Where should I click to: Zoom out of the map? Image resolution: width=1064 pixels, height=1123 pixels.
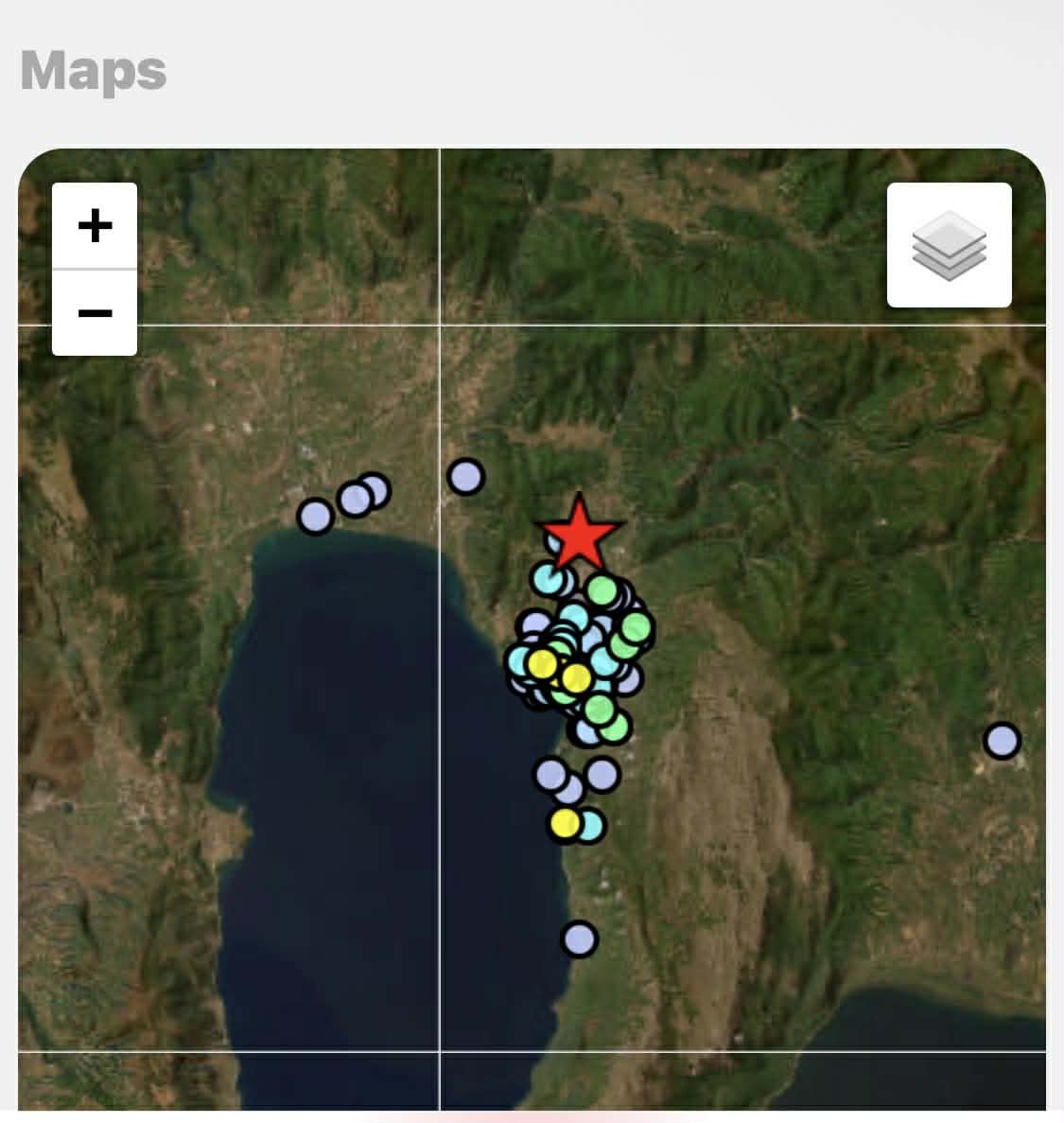[x=95, y=313]
